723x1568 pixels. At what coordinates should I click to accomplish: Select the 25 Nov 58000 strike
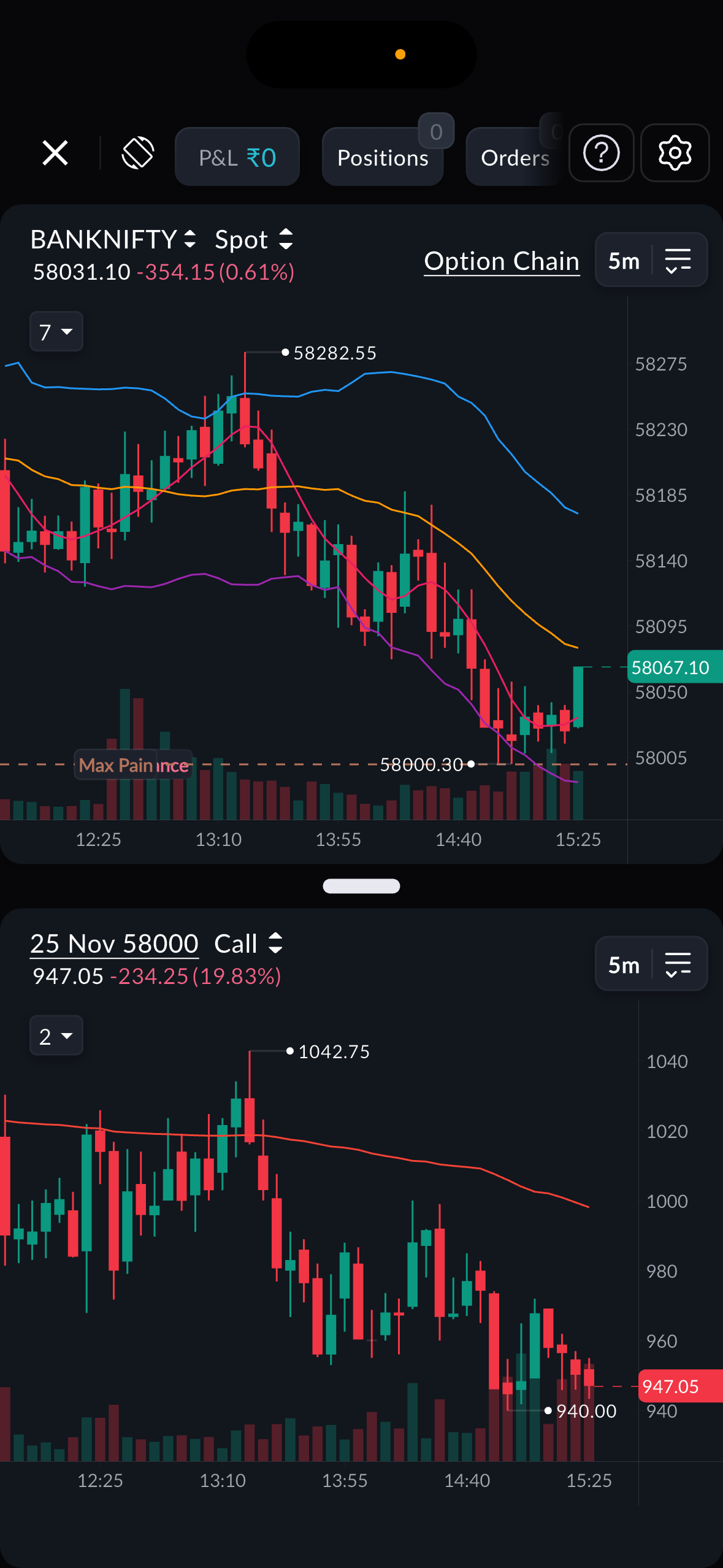(114, 943)
